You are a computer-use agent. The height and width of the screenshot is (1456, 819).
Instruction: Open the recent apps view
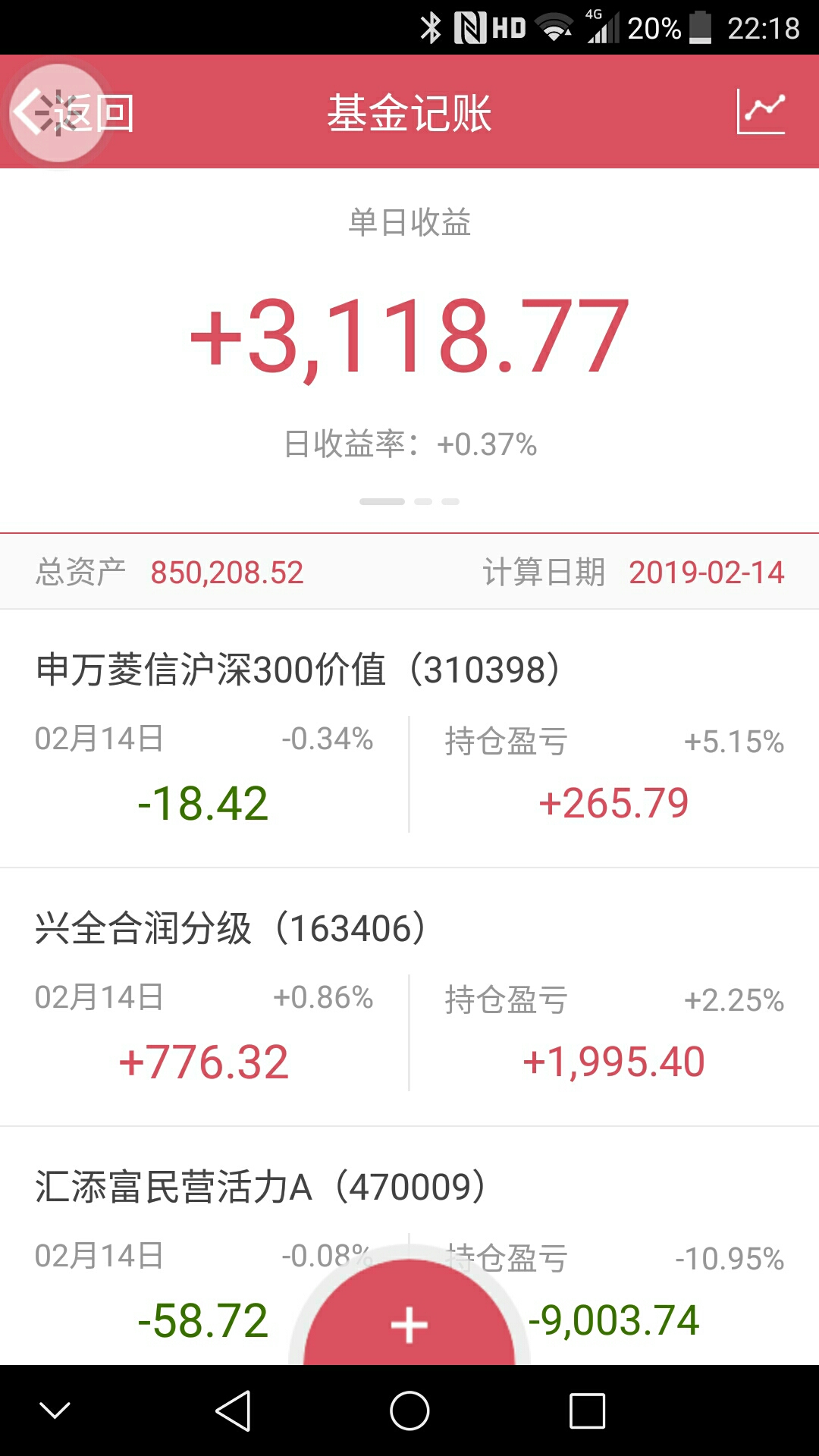tap(587, 1411)
